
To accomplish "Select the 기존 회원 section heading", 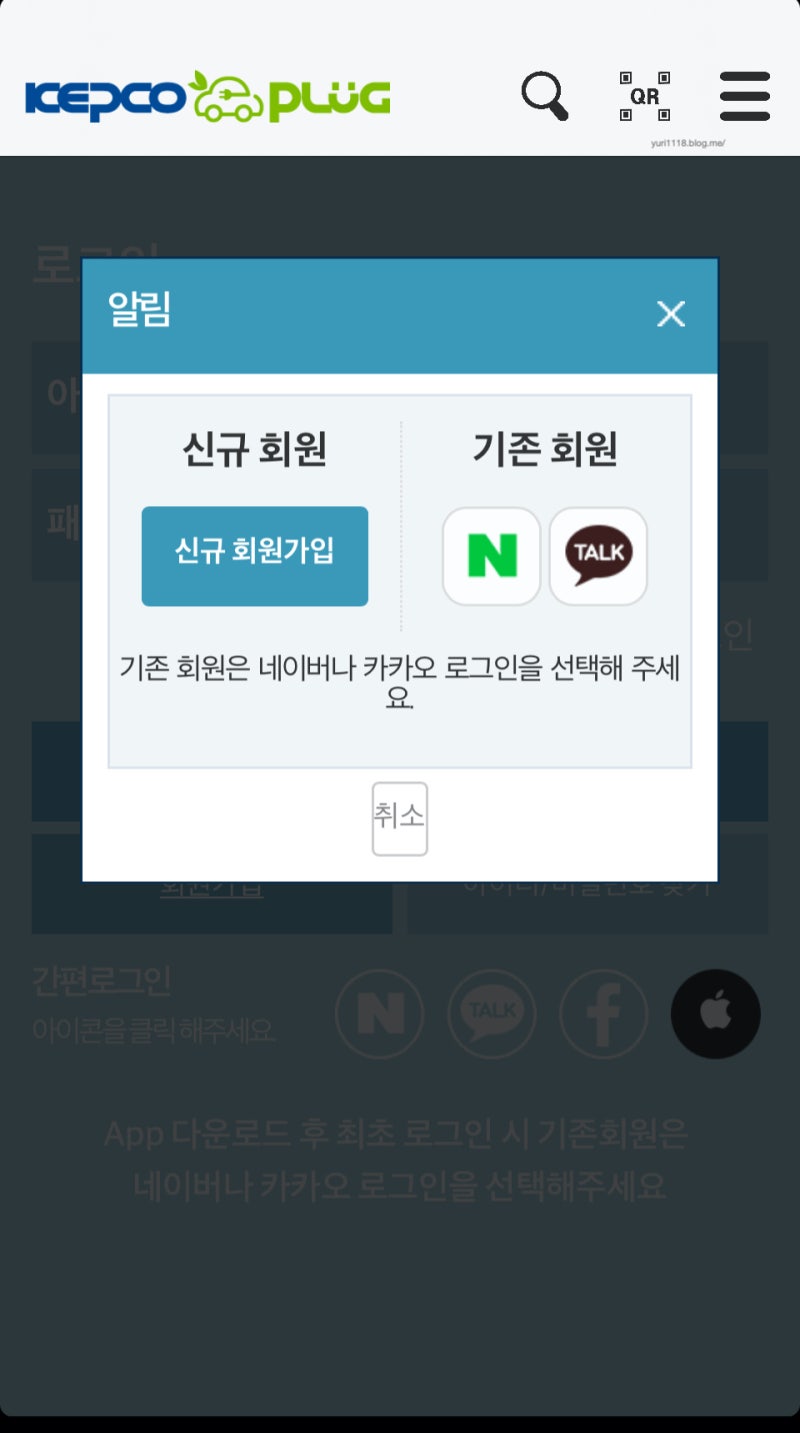I will [x=546, y=450].
